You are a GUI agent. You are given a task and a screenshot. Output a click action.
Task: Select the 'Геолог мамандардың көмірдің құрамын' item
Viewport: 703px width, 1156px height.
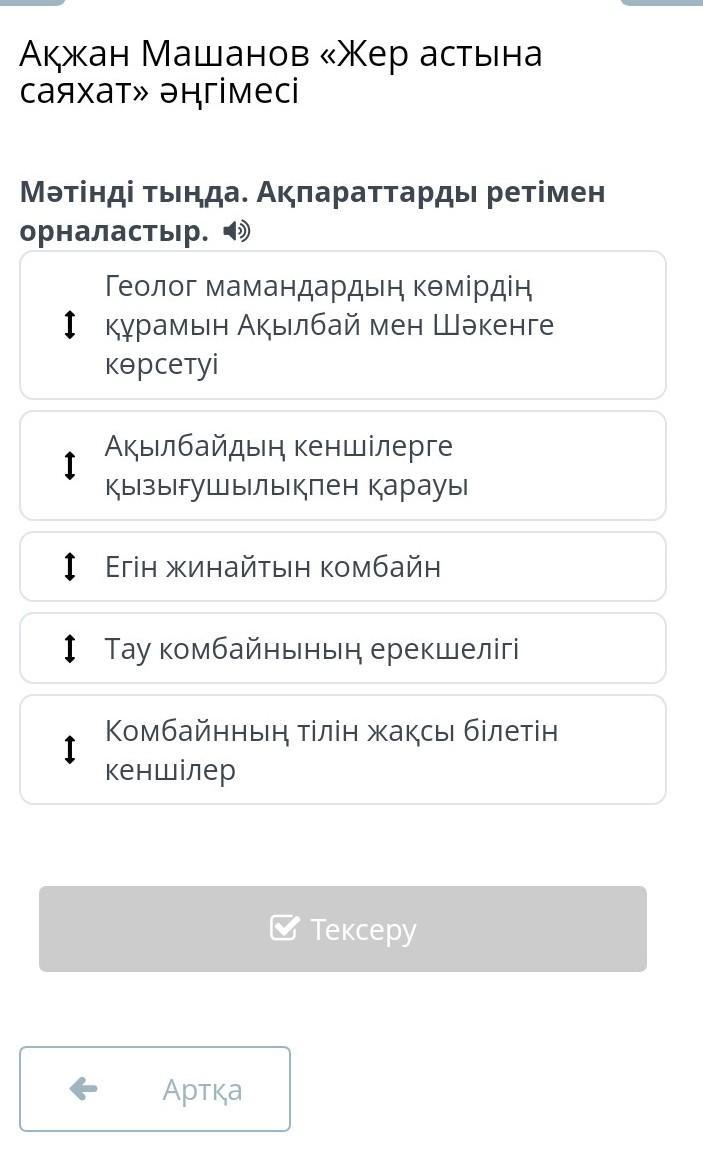pos(342,325)
